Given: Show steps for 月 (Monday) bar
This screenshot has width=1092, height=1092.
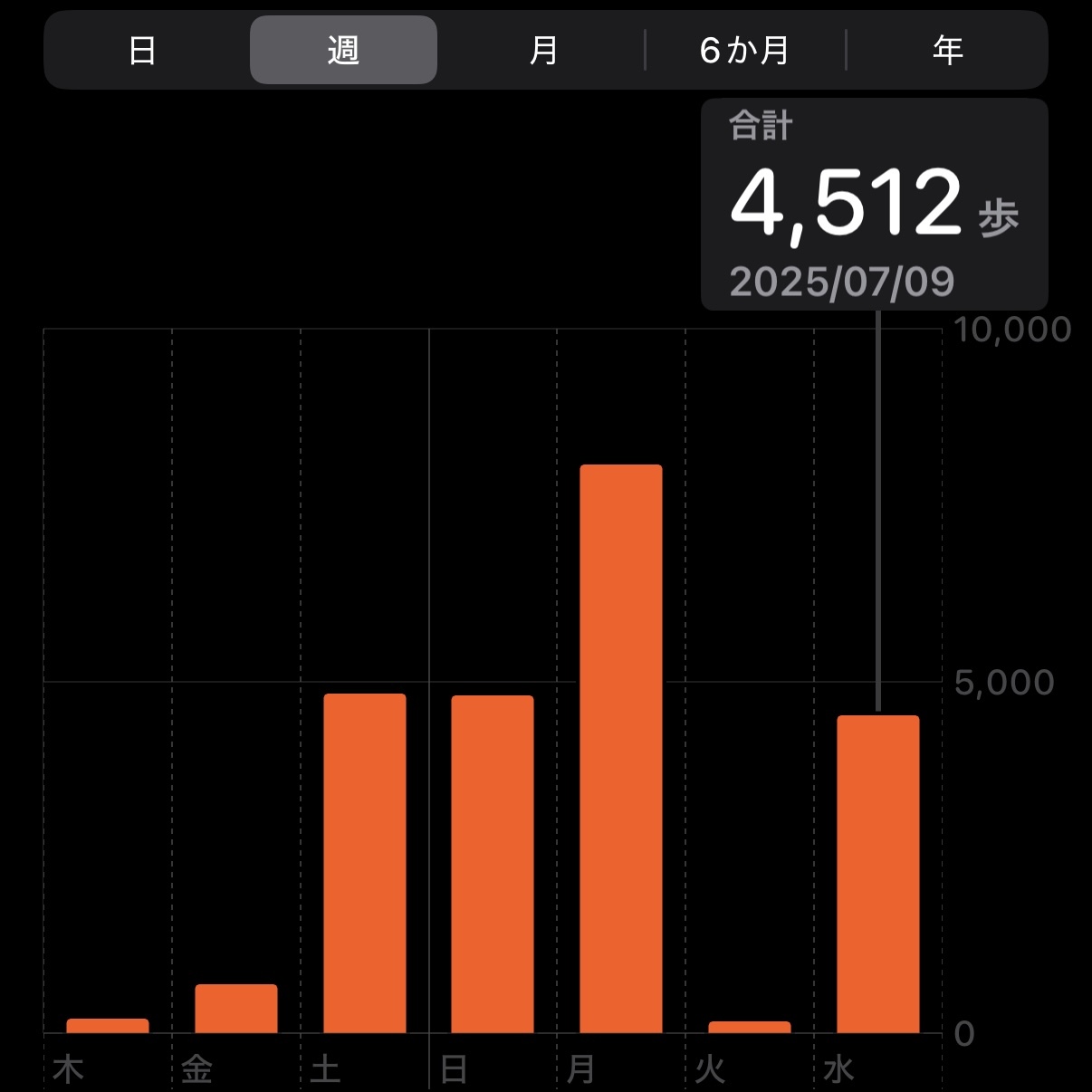Looking at the screenshot, I should click(621, 749).
